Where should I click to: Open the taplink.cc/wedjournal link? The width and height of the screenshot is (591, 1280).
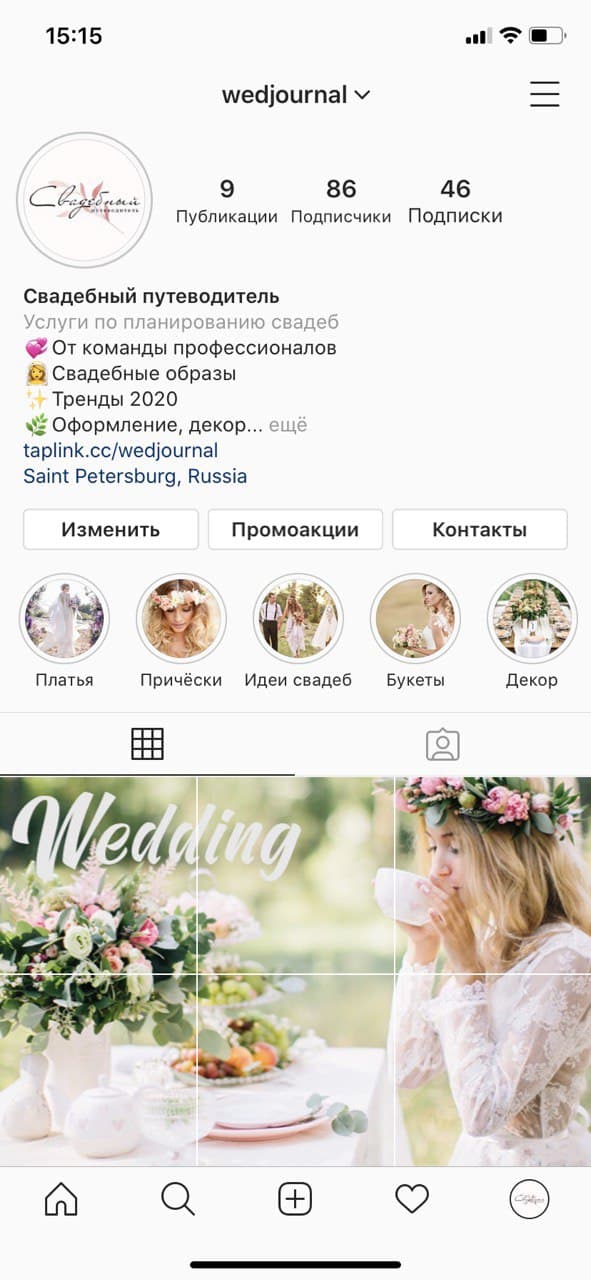[120, 451]
